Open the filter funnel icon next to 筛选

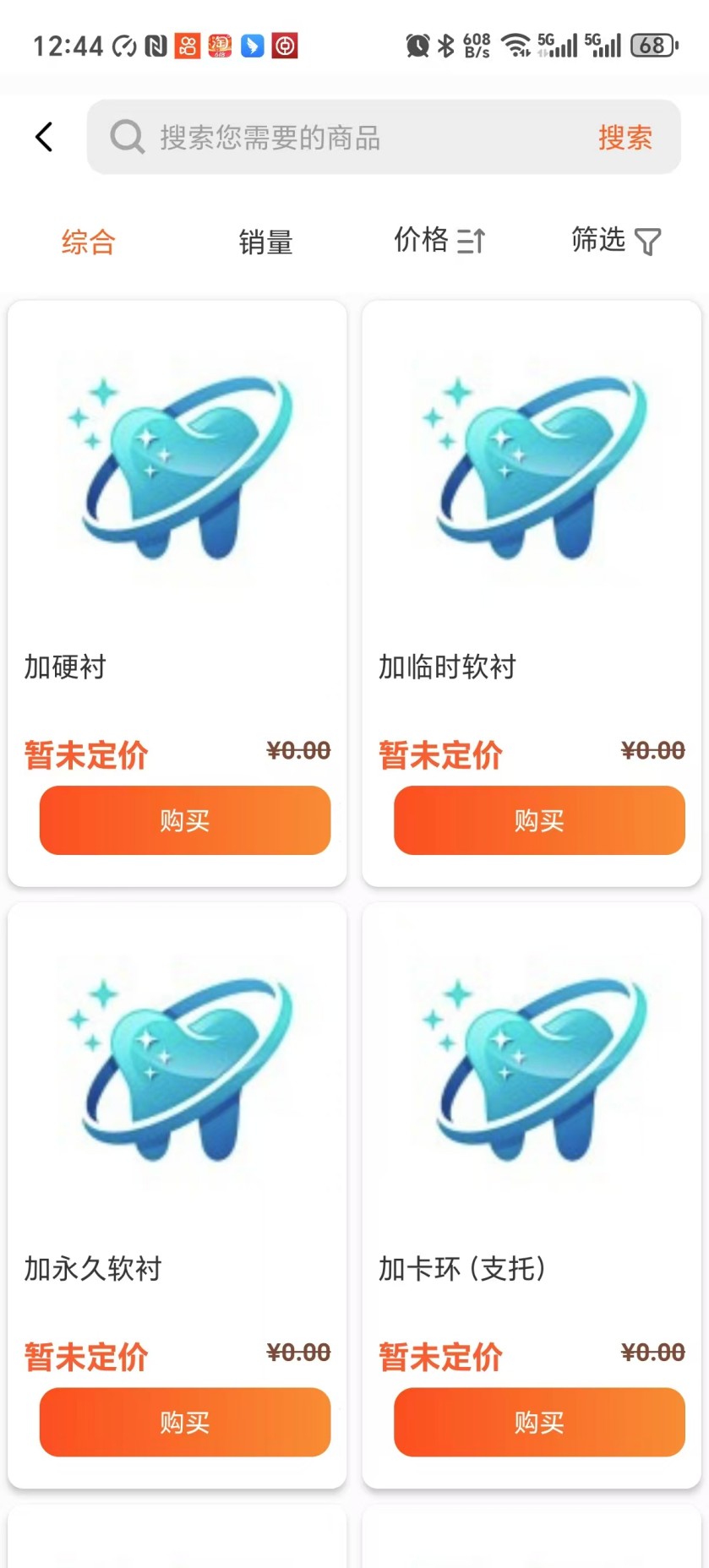tap(647, 241)
